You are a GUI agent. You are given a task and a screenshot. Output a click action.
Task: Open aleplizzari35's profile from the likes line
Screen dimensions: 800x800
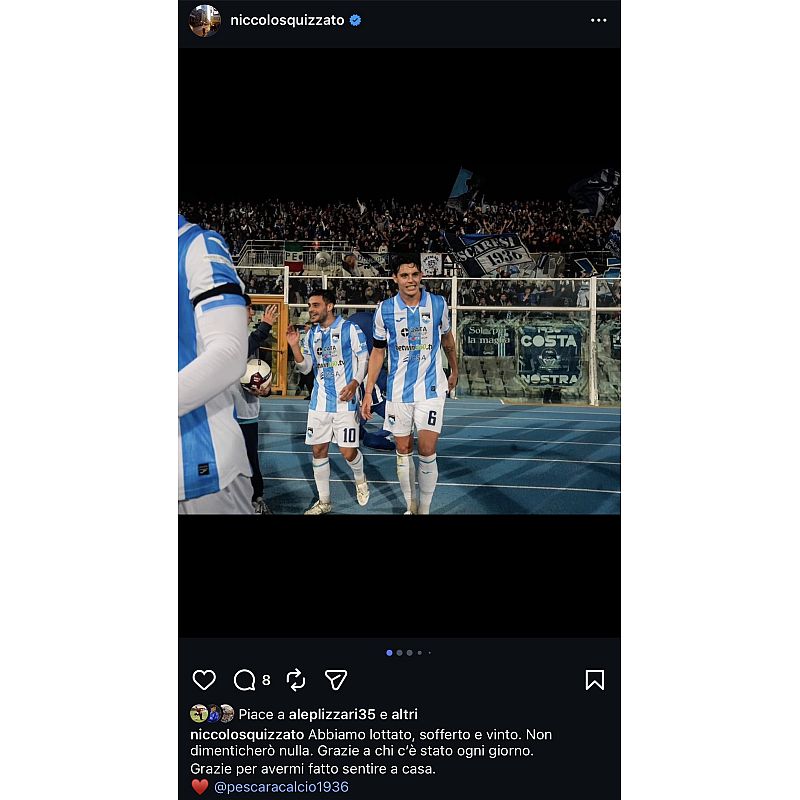pos(332,714)
